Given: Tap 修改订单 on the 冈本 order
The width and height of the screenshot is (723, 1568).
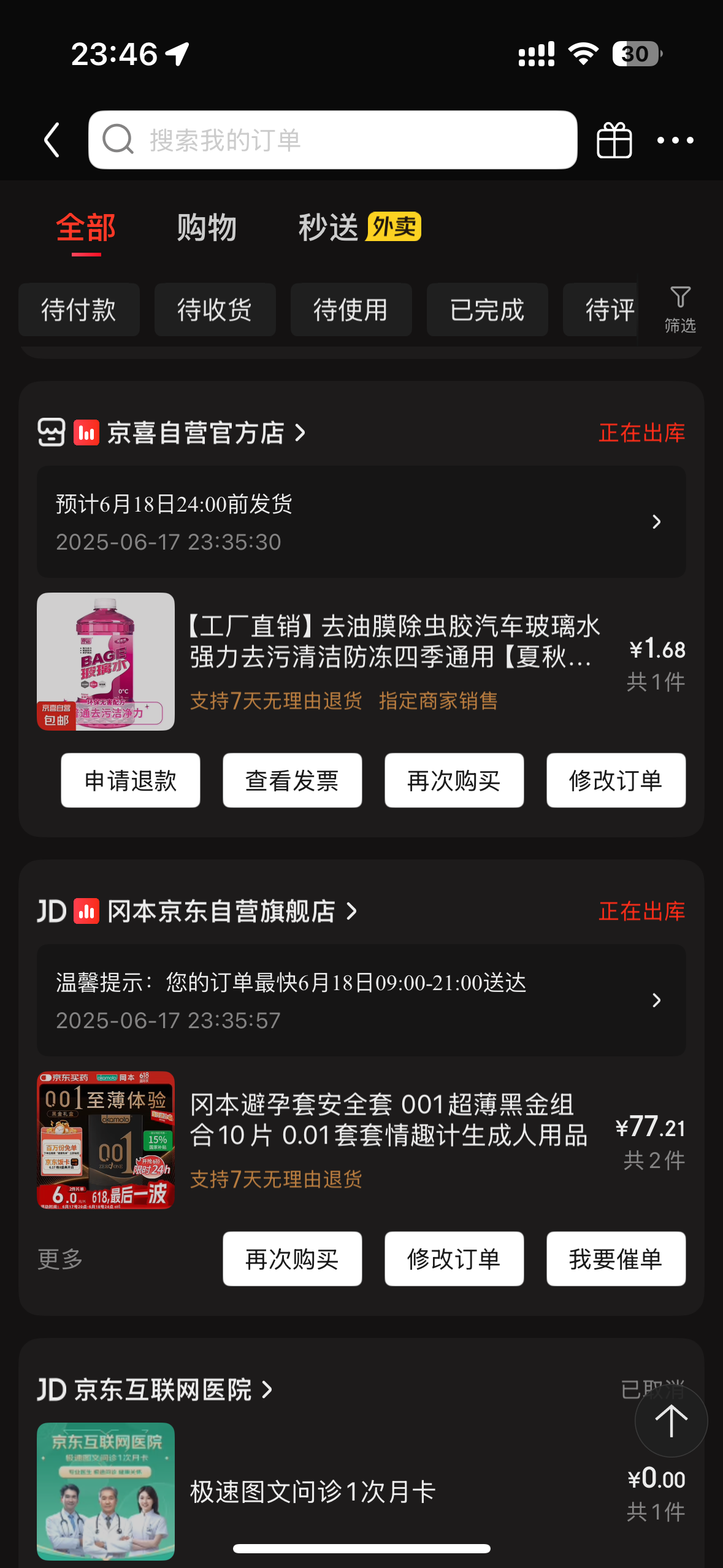Looking at the screenshot, I should coord(454,1259).
